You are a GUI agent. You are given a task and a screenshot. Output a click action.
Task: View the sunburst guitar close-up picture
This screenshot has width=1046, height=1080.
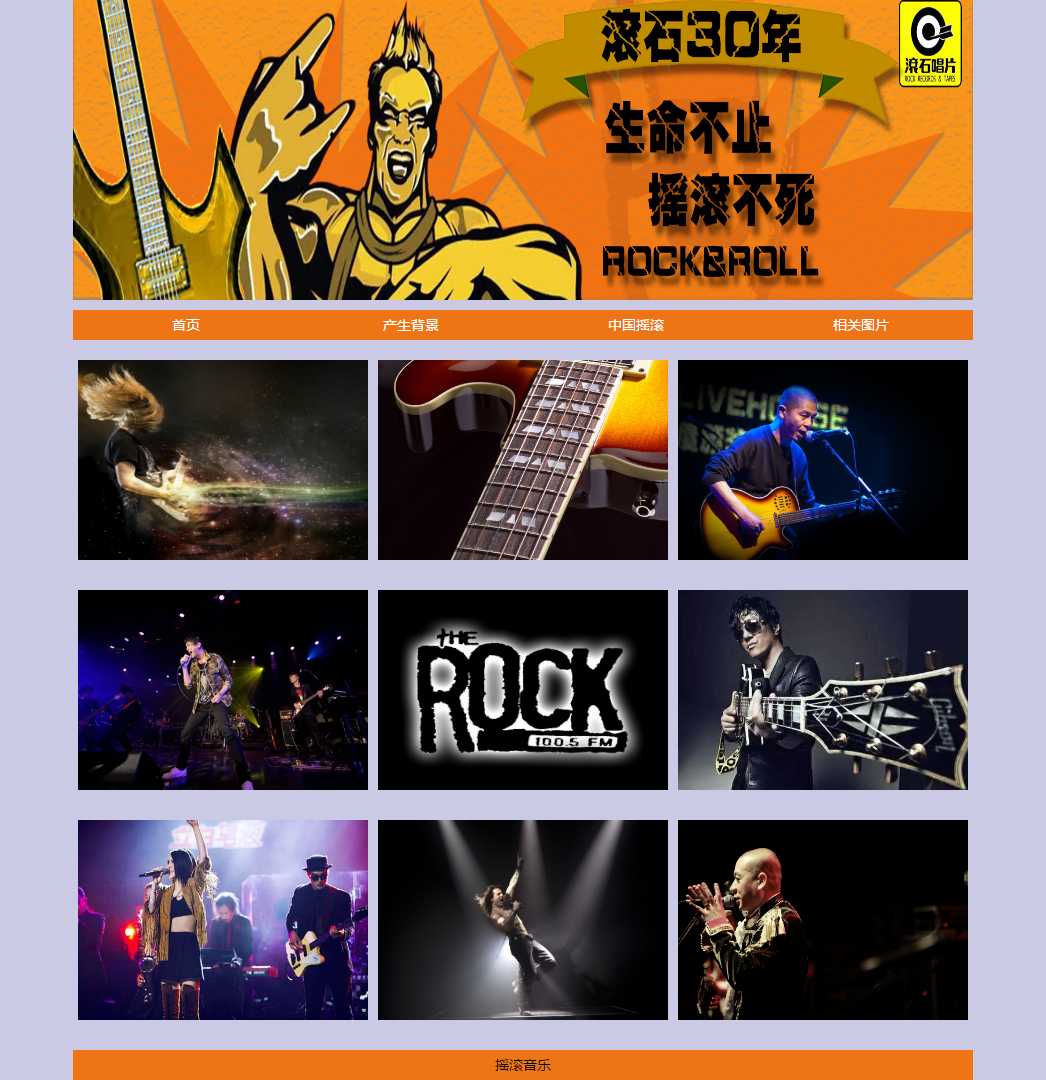point(523,460)
